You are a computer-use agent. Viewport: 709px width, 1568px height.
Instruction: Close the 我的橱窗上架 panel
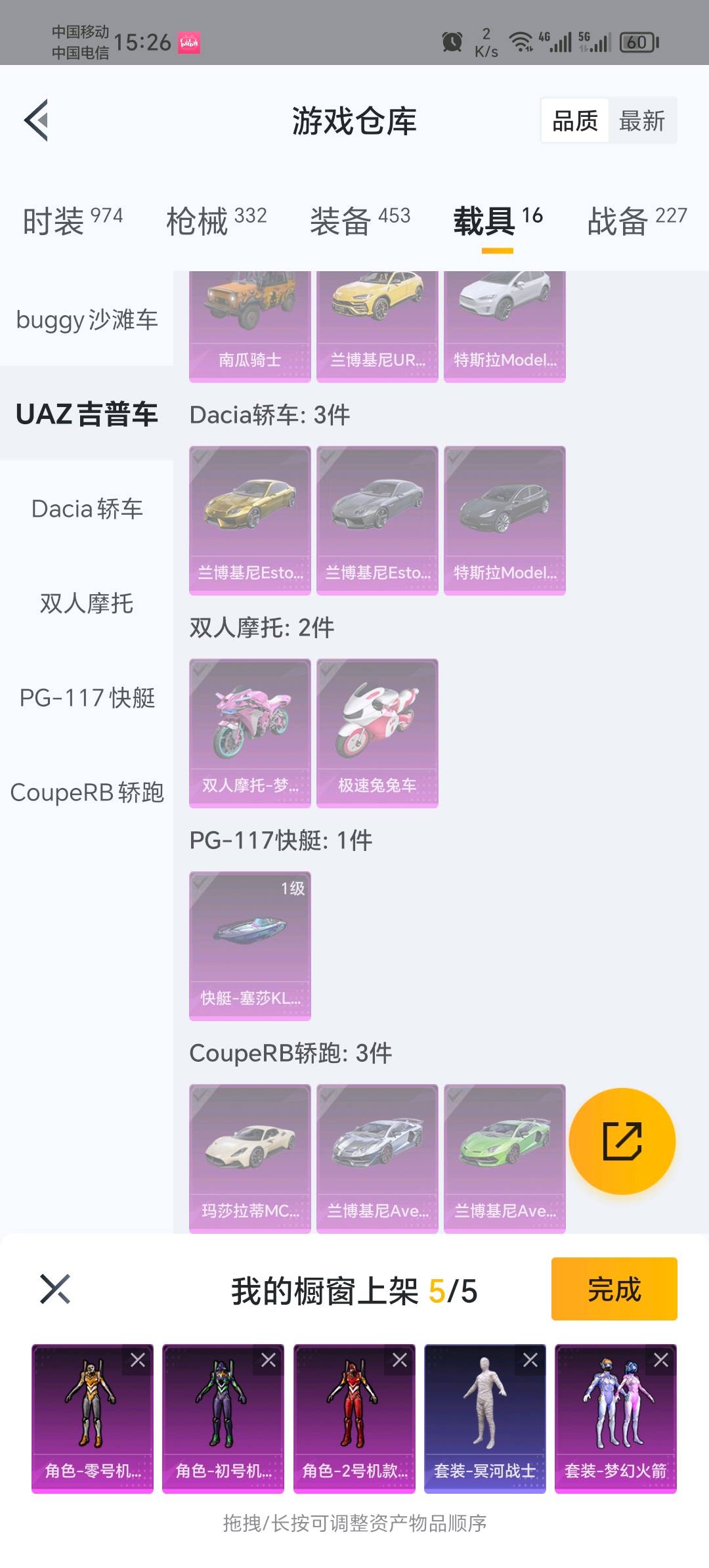pos(55,1289)
